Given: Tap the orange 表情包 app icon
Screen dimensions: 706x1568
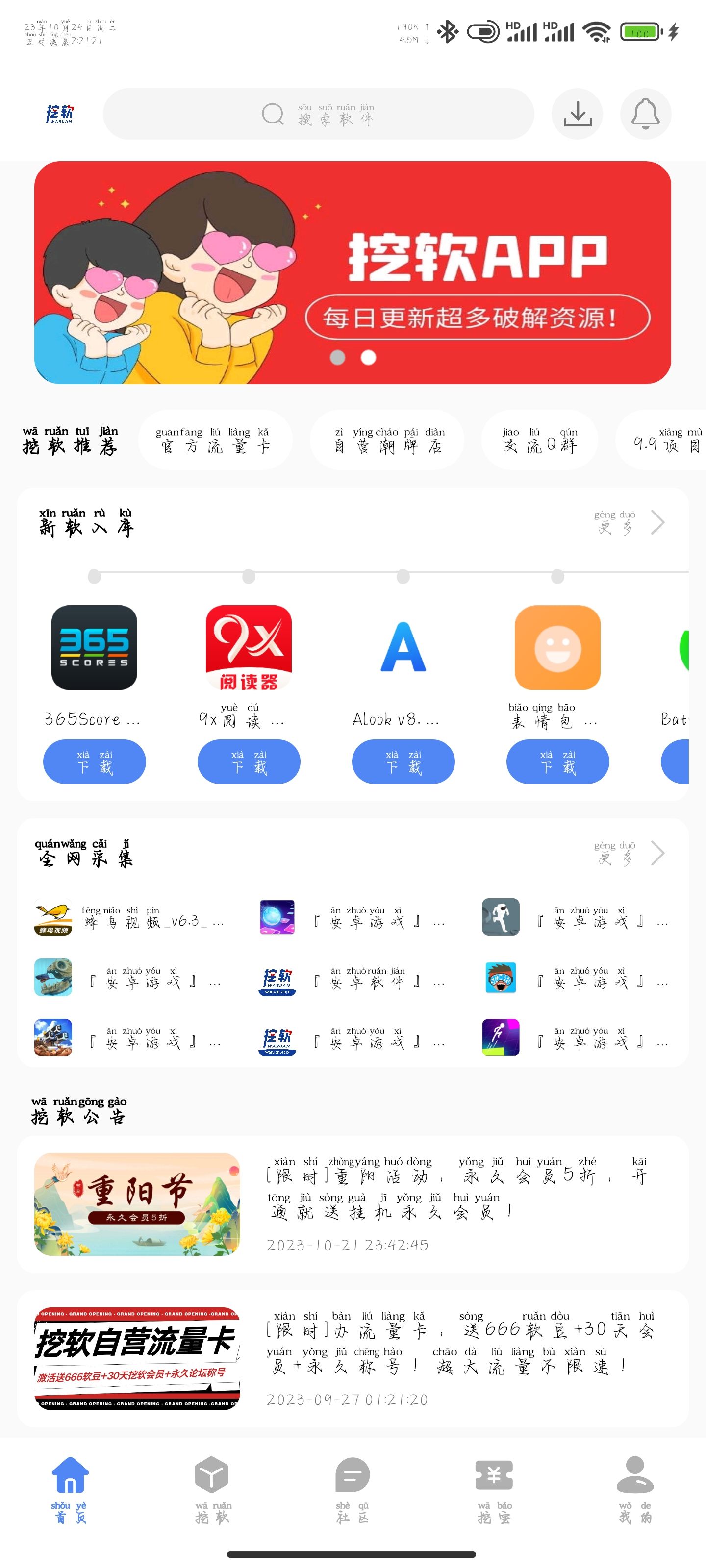Looking at the screenshot, I should (x=557, y=649).
